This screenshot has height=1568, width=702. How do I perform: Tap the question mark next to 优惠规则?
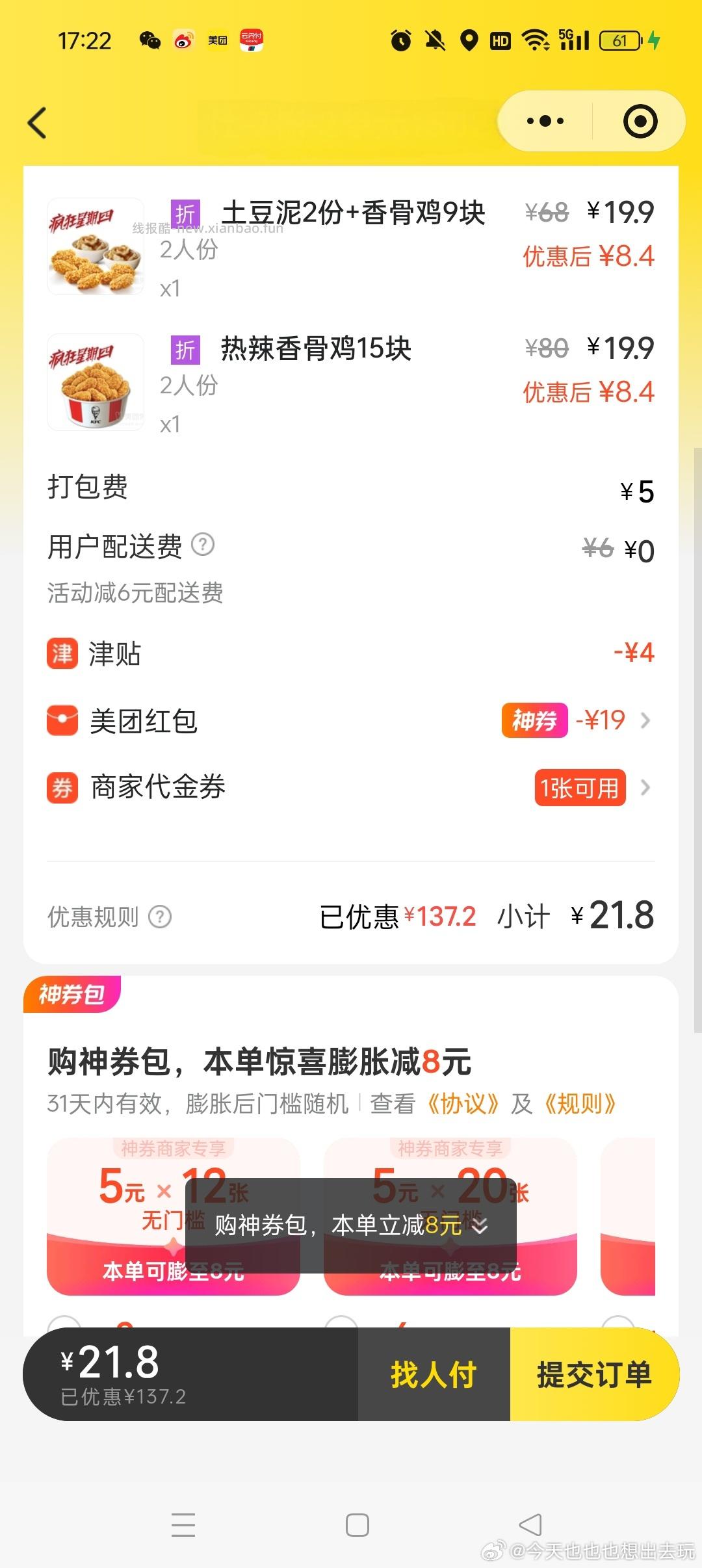(x=159, y=917)
